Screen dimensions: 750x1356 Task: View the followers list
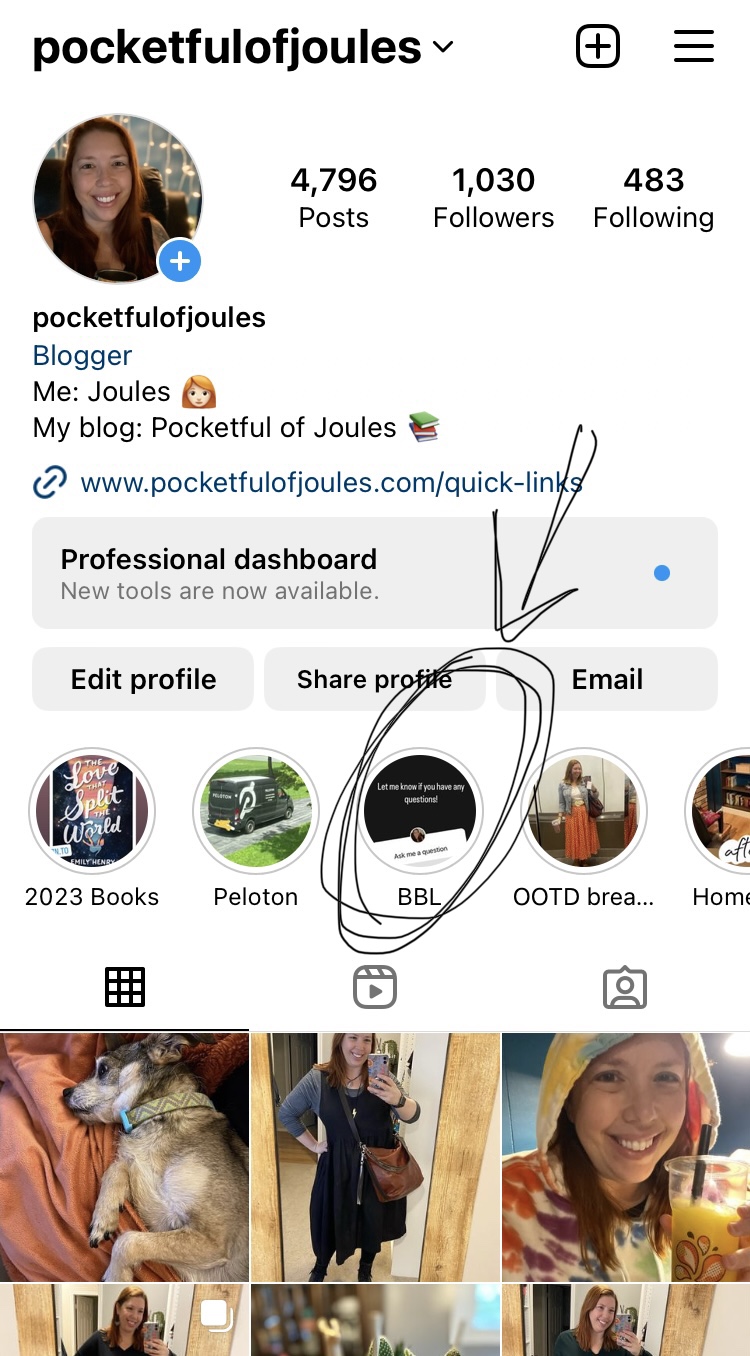tap(493, 197)
